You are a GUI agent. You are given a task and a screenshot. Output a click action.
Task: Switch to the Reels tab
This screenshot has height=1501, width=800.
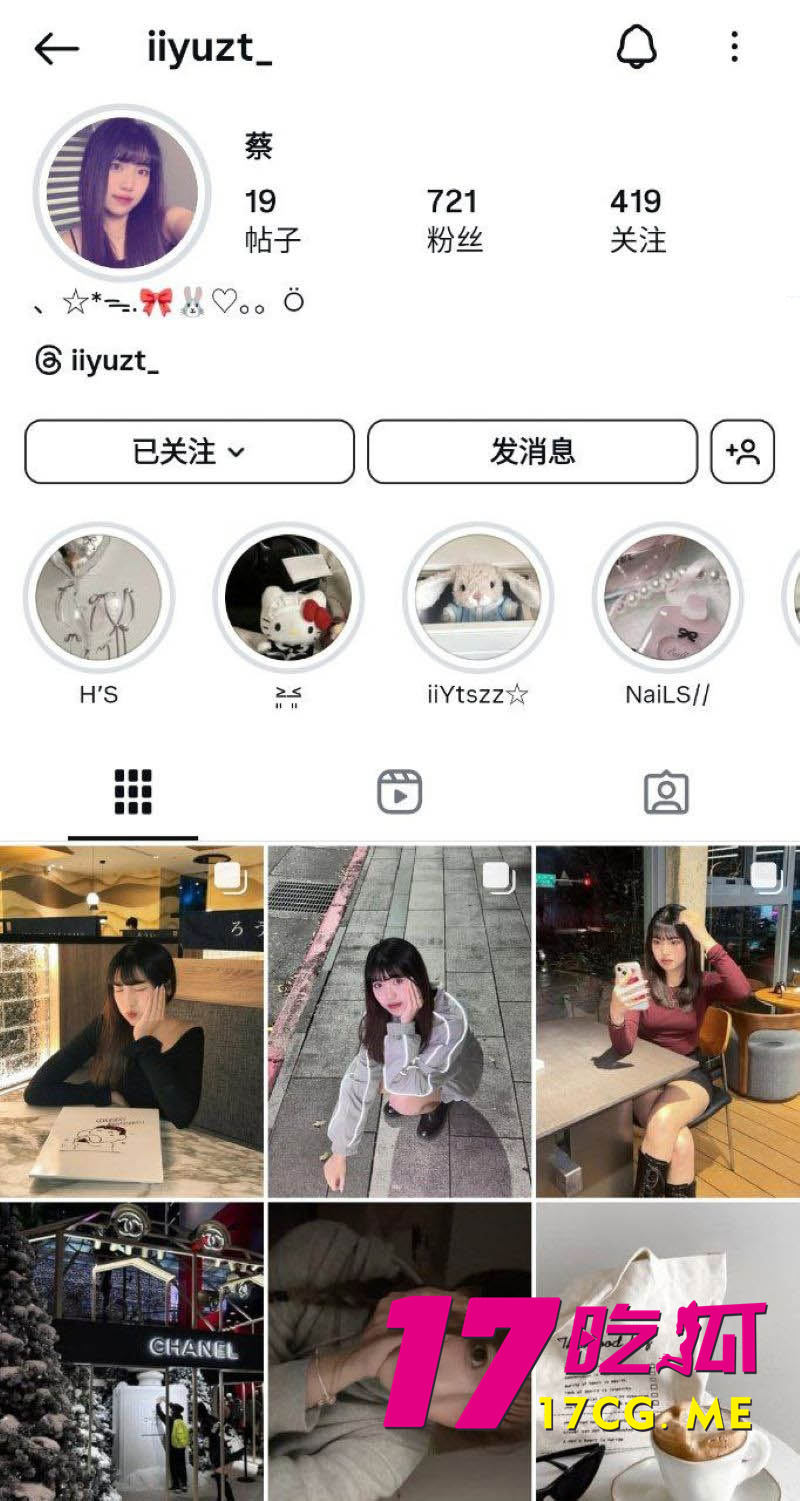(399, 793)
